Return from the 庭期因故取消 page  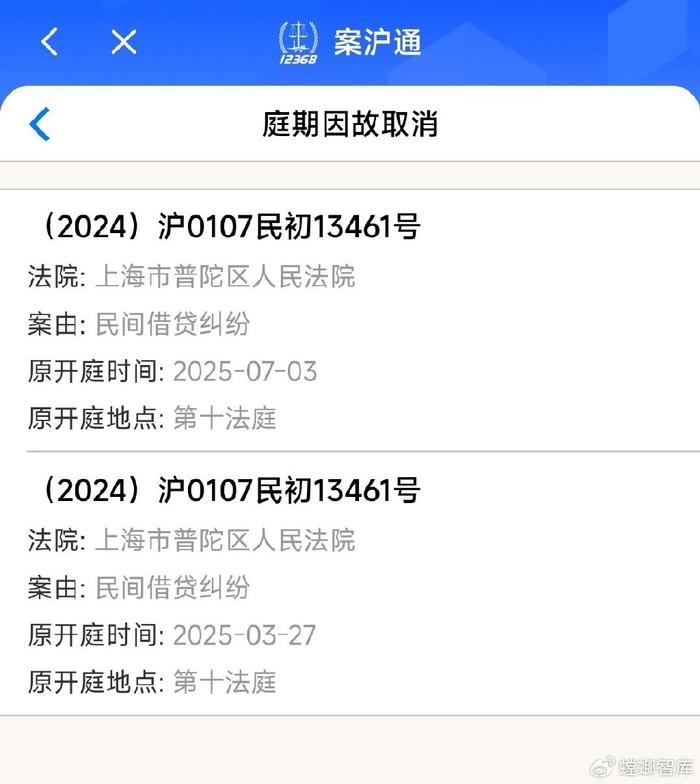(40, 124)
